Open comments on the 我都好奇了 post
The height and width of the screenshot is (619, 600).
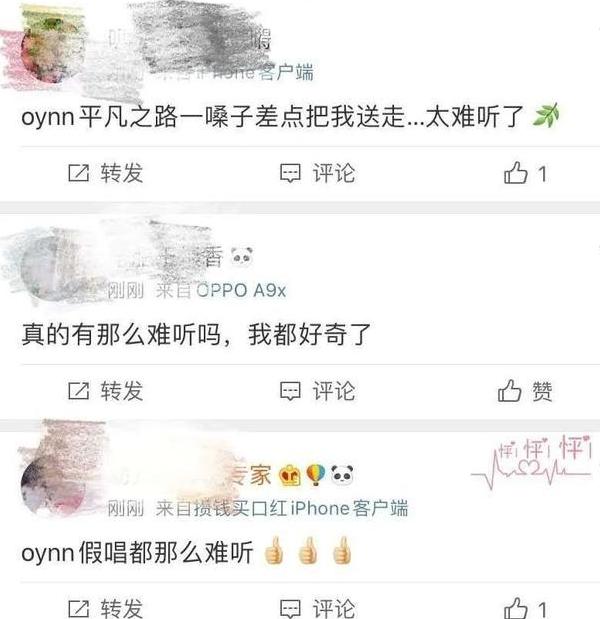tap(317, 390)
